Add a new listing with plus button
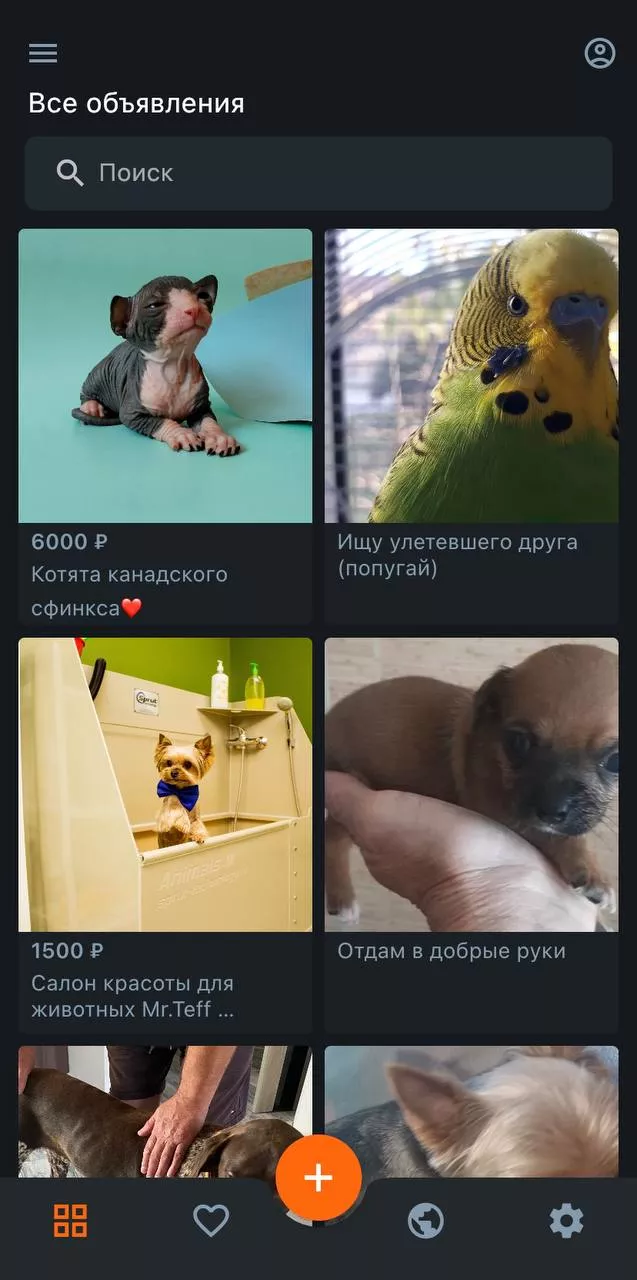The width and height of the screenshot is (637, 1280). [x=318, y=1178]
